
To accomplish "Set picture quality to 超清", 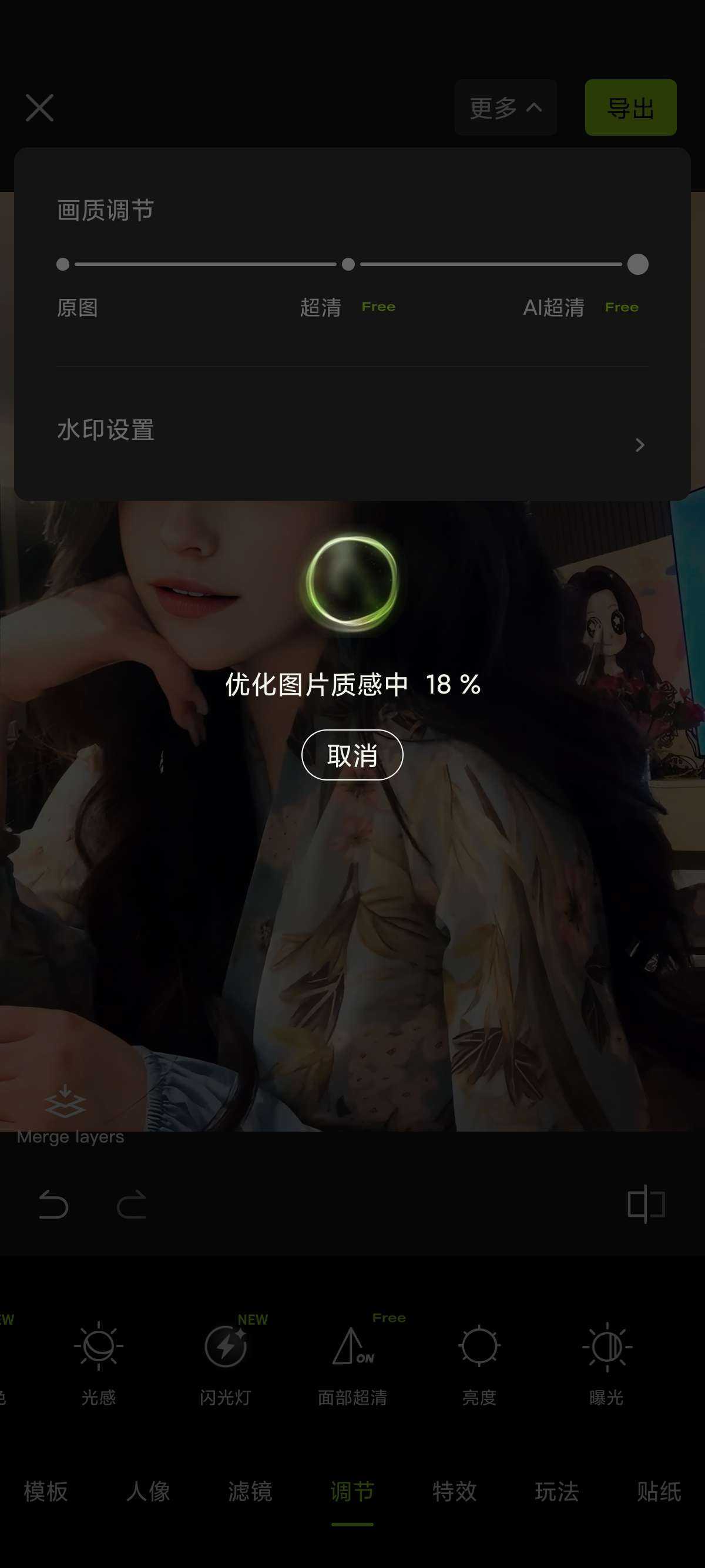I will click(x=348, y=264).
